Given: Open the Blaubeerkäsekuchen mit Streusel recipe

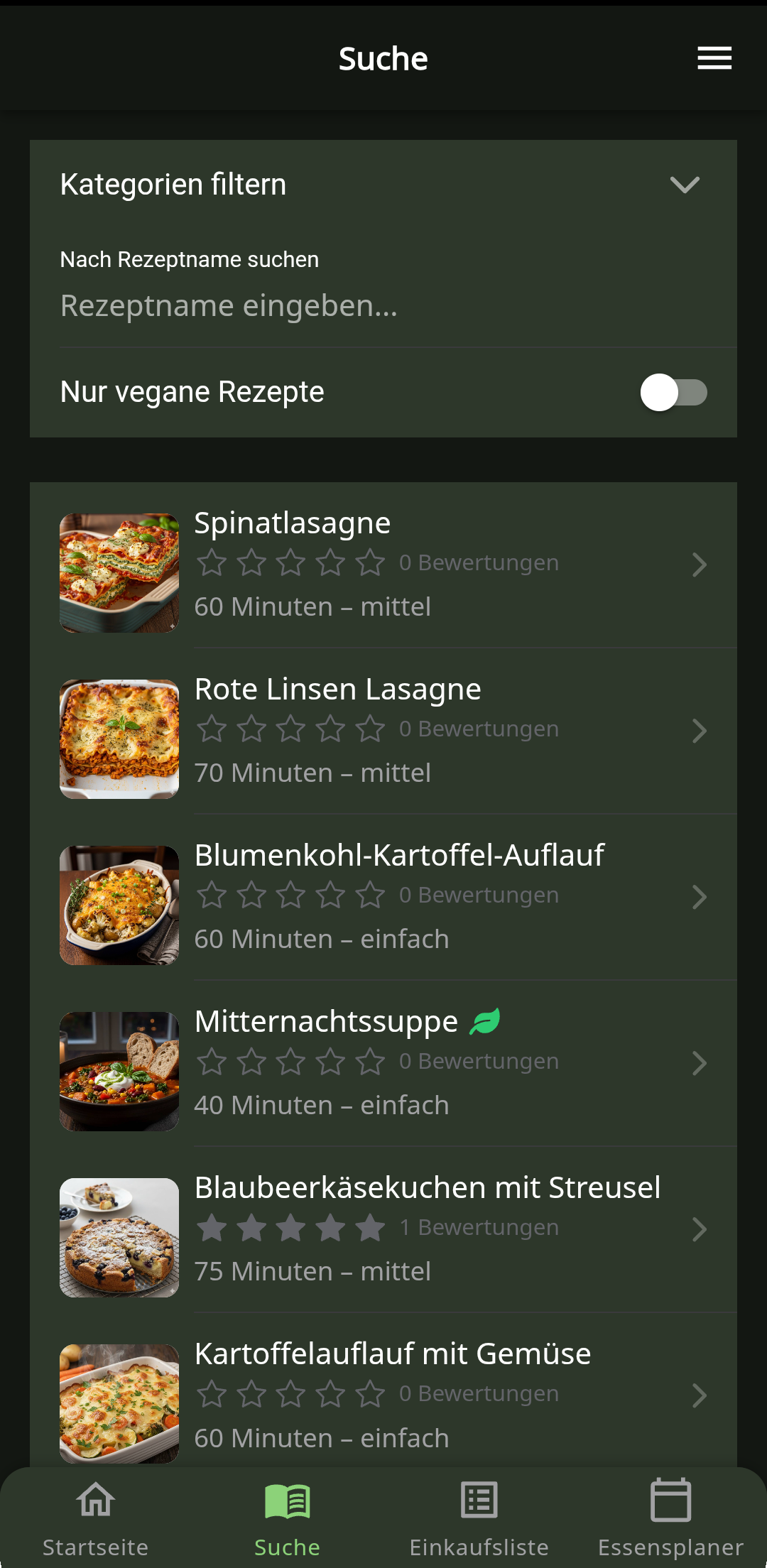Looking at the screenshot, I should 428,1187.
